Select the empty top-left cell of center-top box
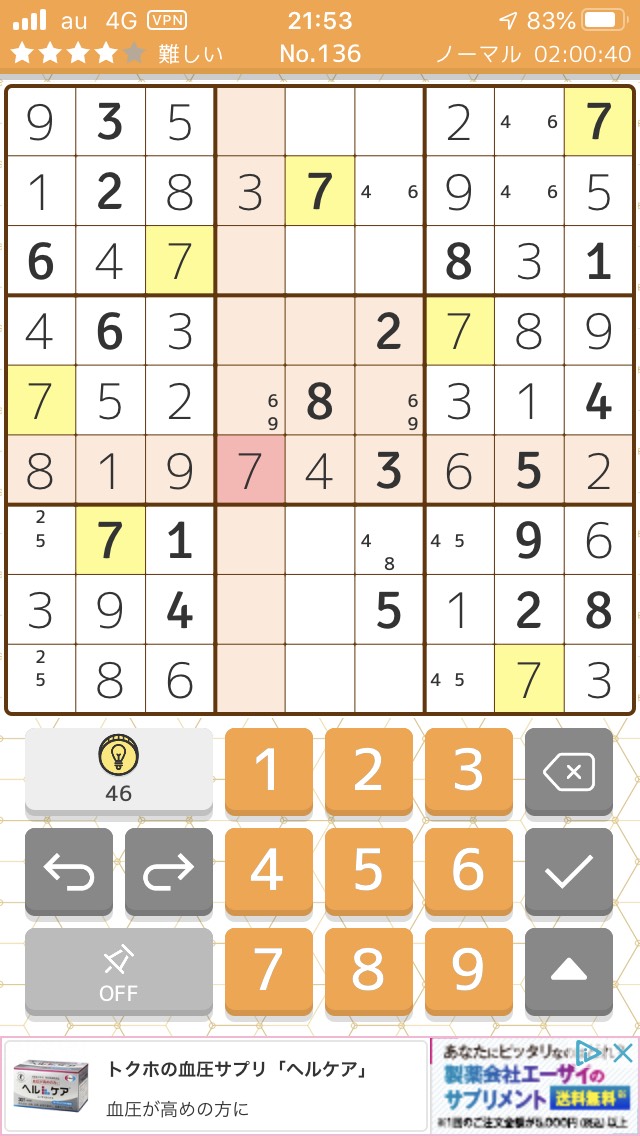The image size is (640, 1136). tap(250, 122)
